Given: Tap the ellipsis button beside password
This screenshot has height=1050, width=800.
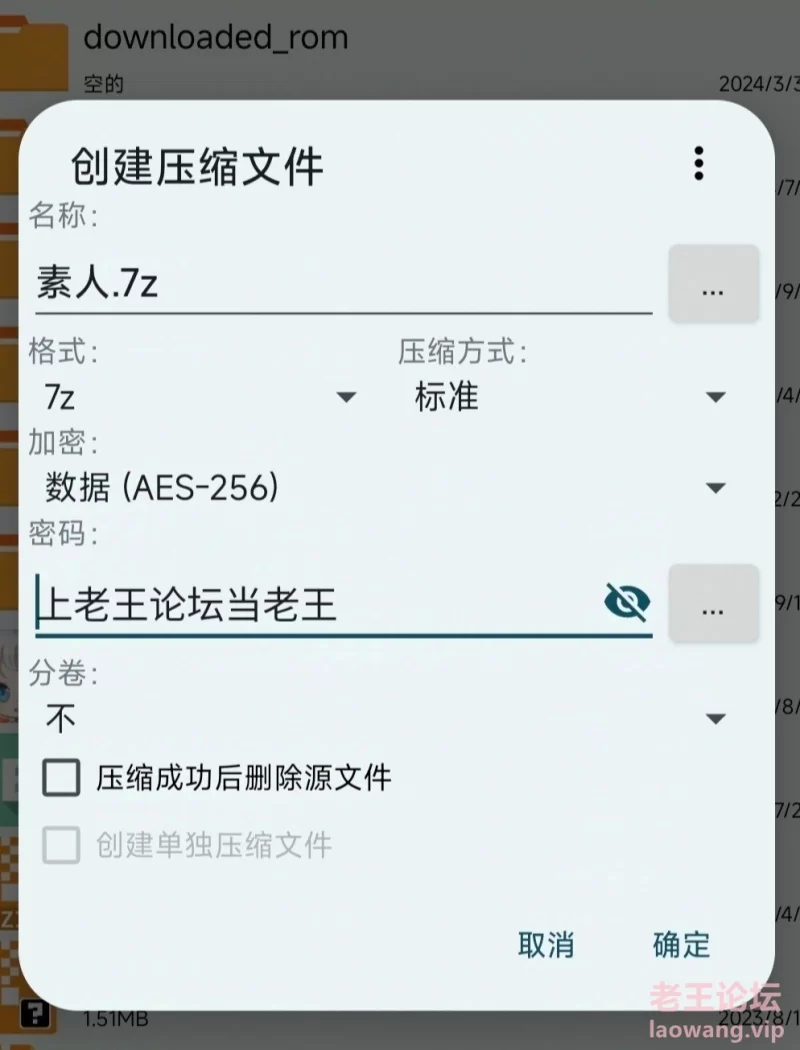Looking at the screenshot, I should pos(712,604).
